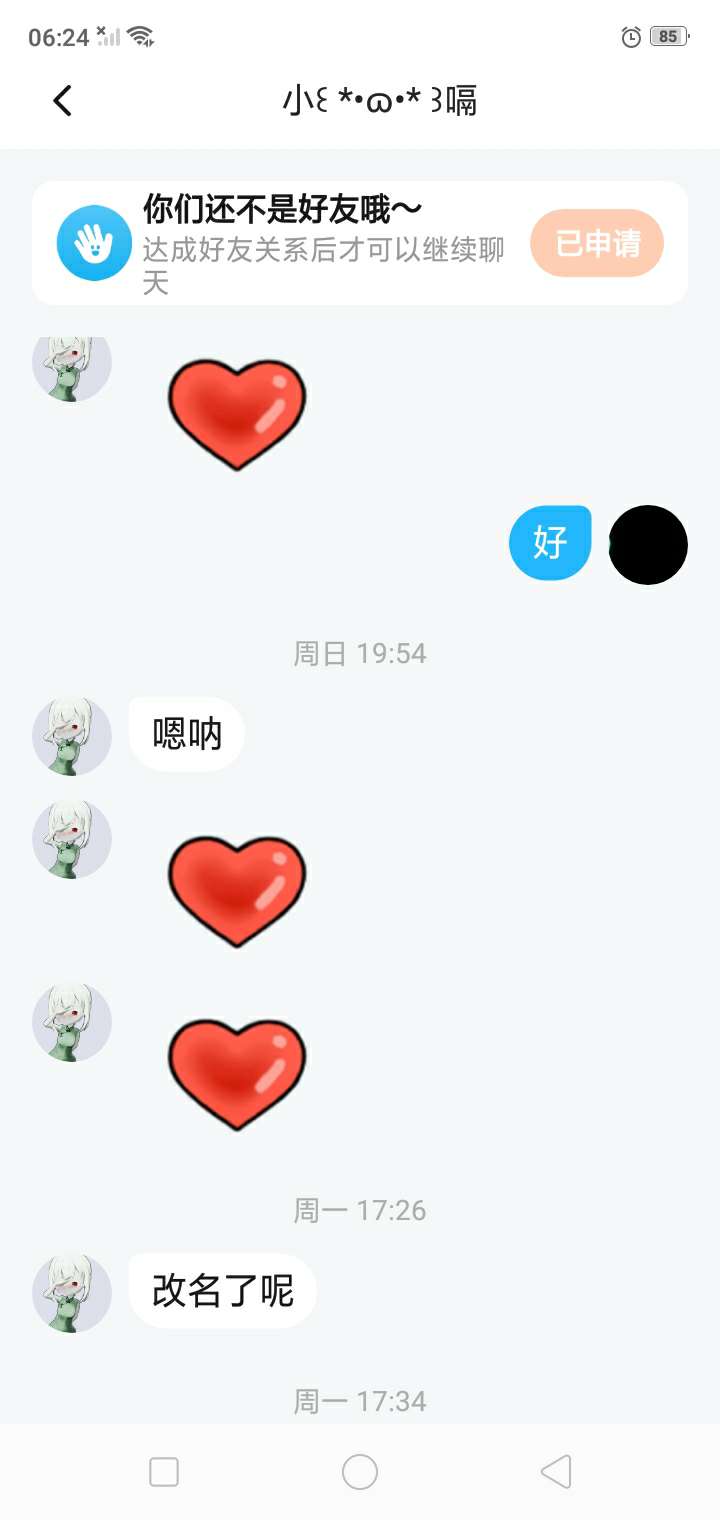Go back from this chat

tap(63, 100)
